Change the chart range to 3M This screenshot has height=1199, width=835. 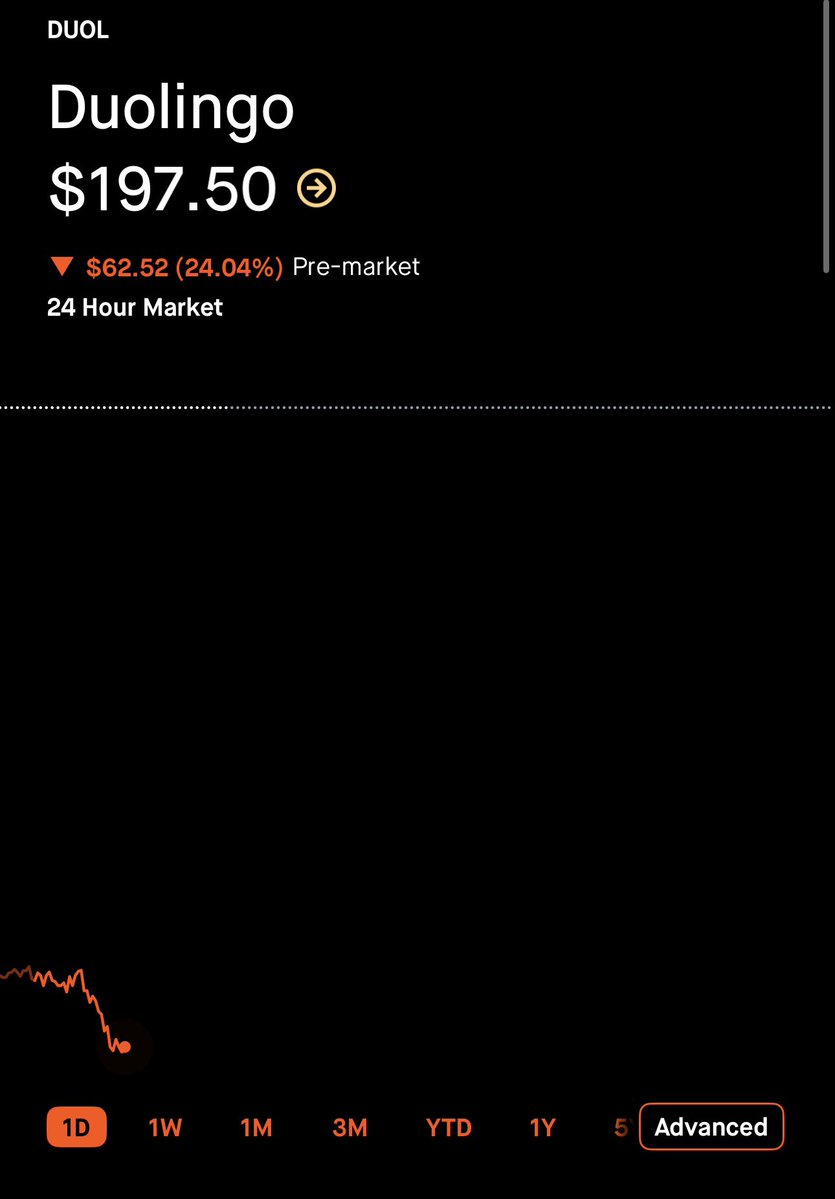click(350, 1128)
